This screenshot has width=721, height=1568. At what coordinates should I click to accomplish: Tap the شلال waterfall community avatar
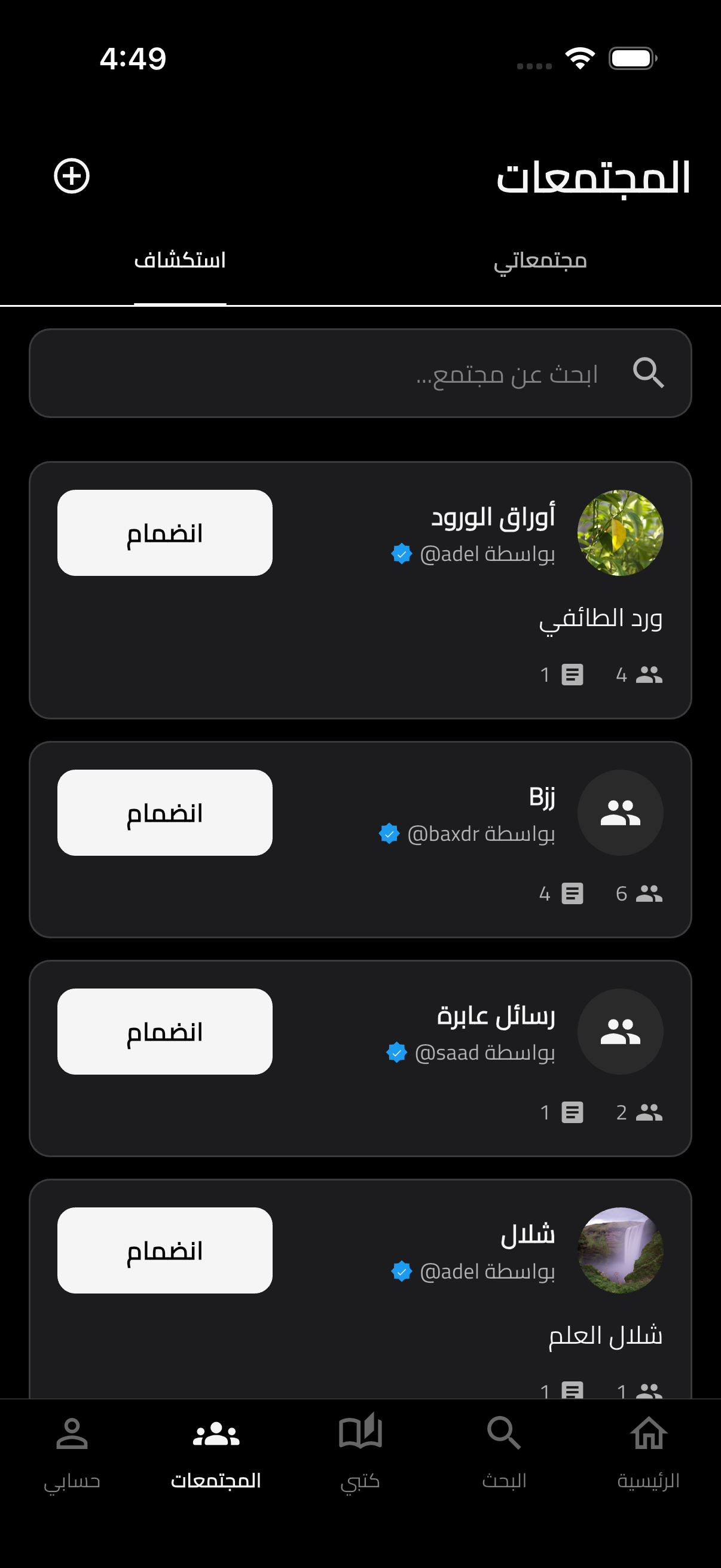point(620,1251)
